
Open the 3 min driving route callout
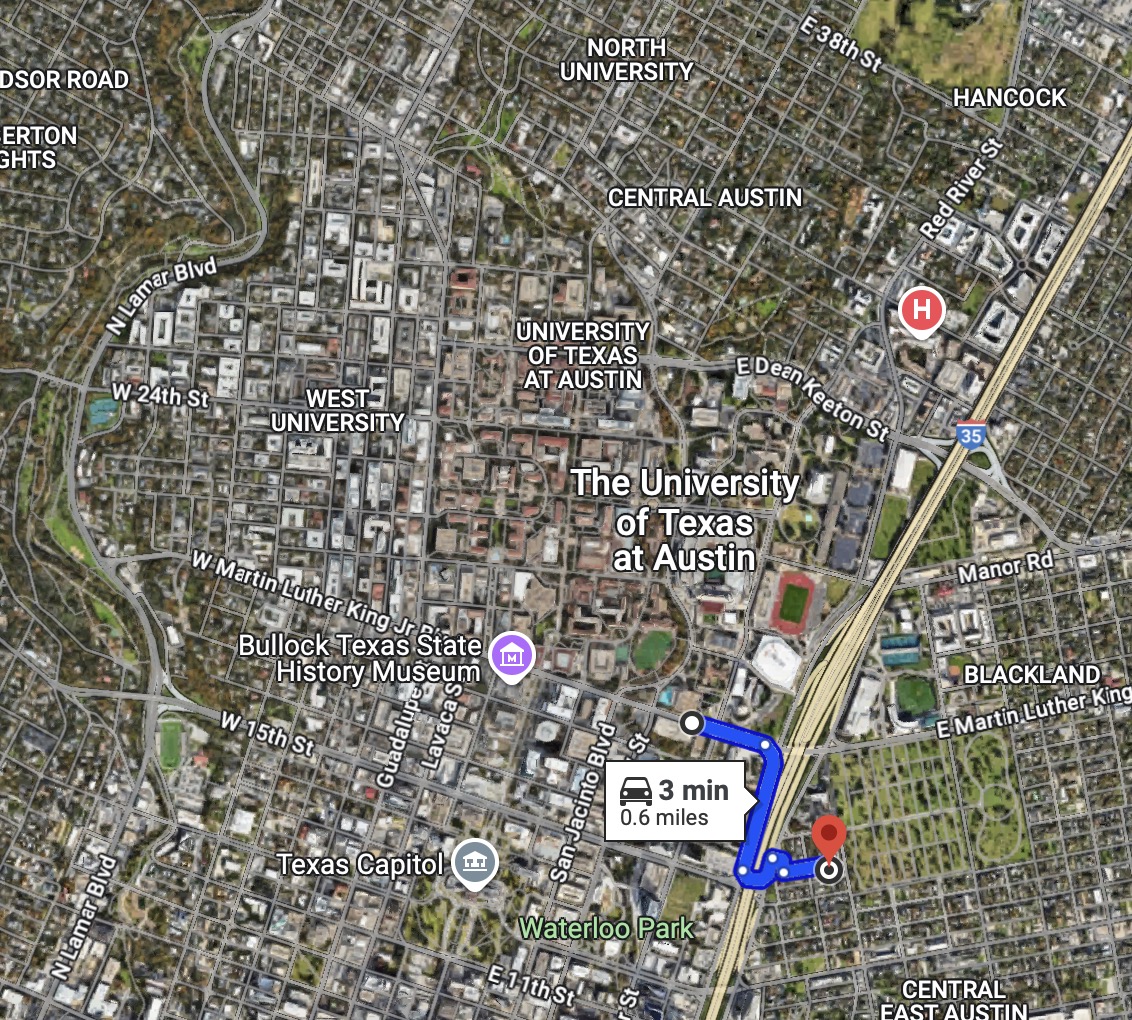(674, 801)
